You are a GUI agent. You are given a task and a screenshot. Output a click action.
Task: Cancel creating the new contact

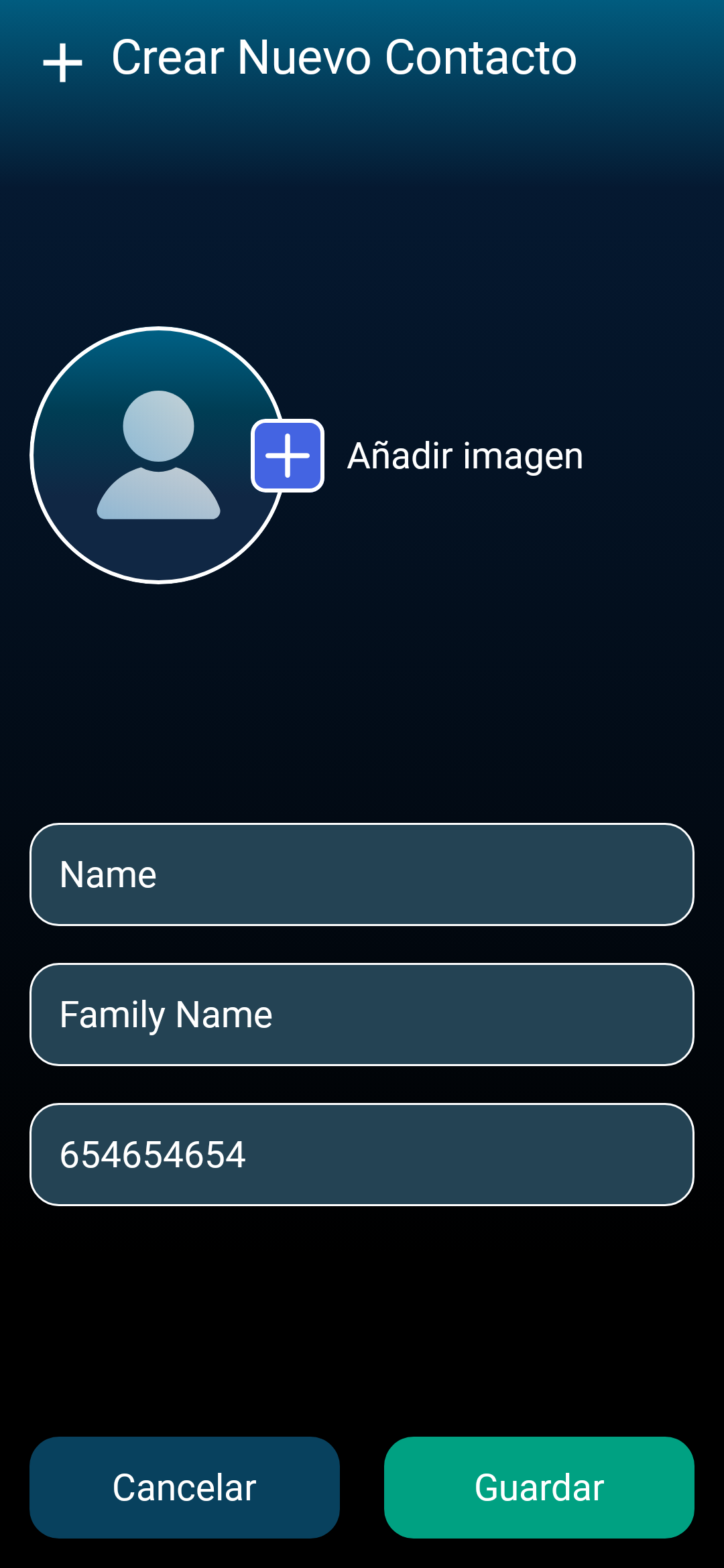coord(184,1487)
